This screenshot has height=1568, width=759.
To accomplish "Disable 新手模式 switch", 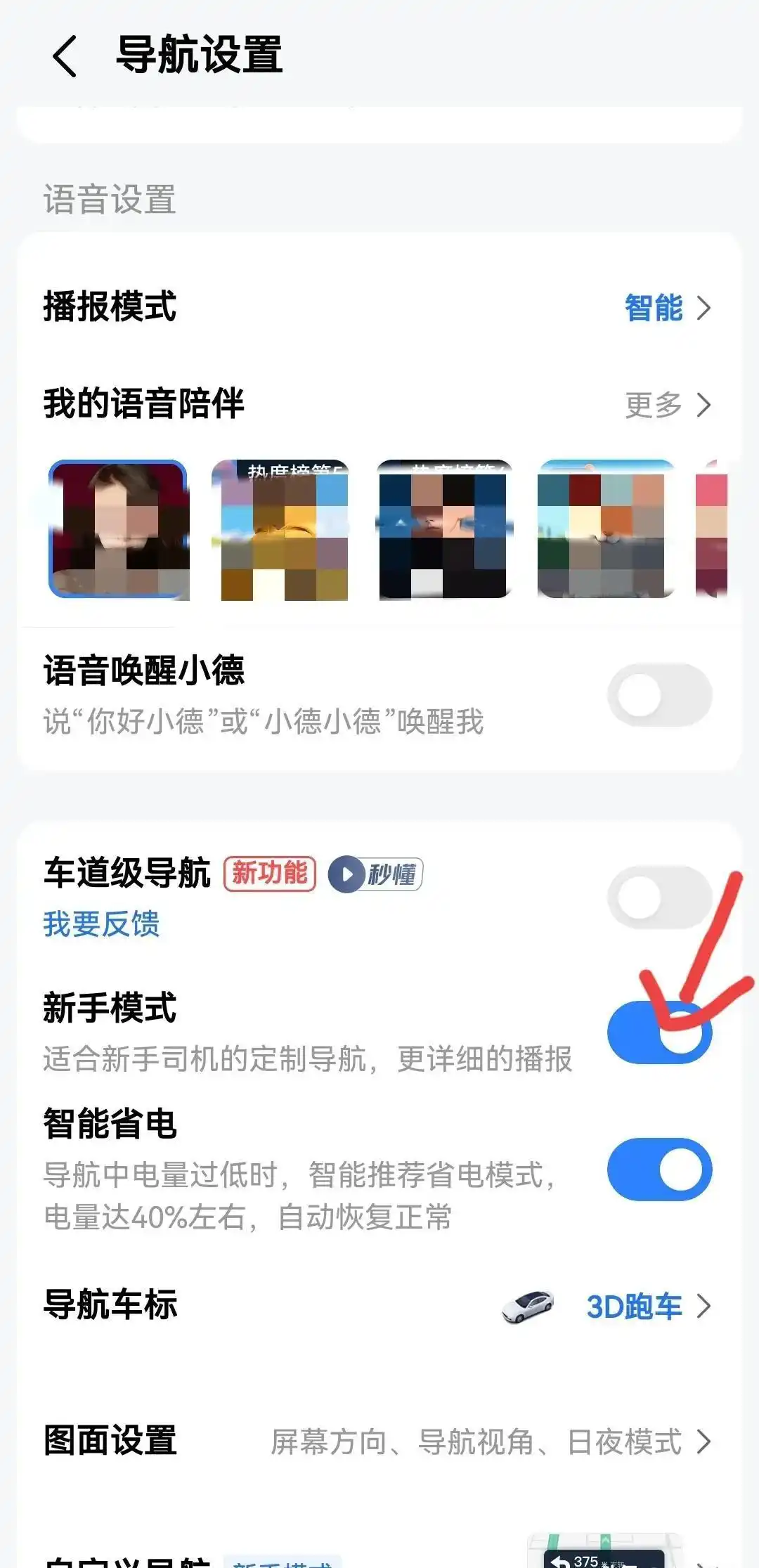I will (x=659, y=1033).
